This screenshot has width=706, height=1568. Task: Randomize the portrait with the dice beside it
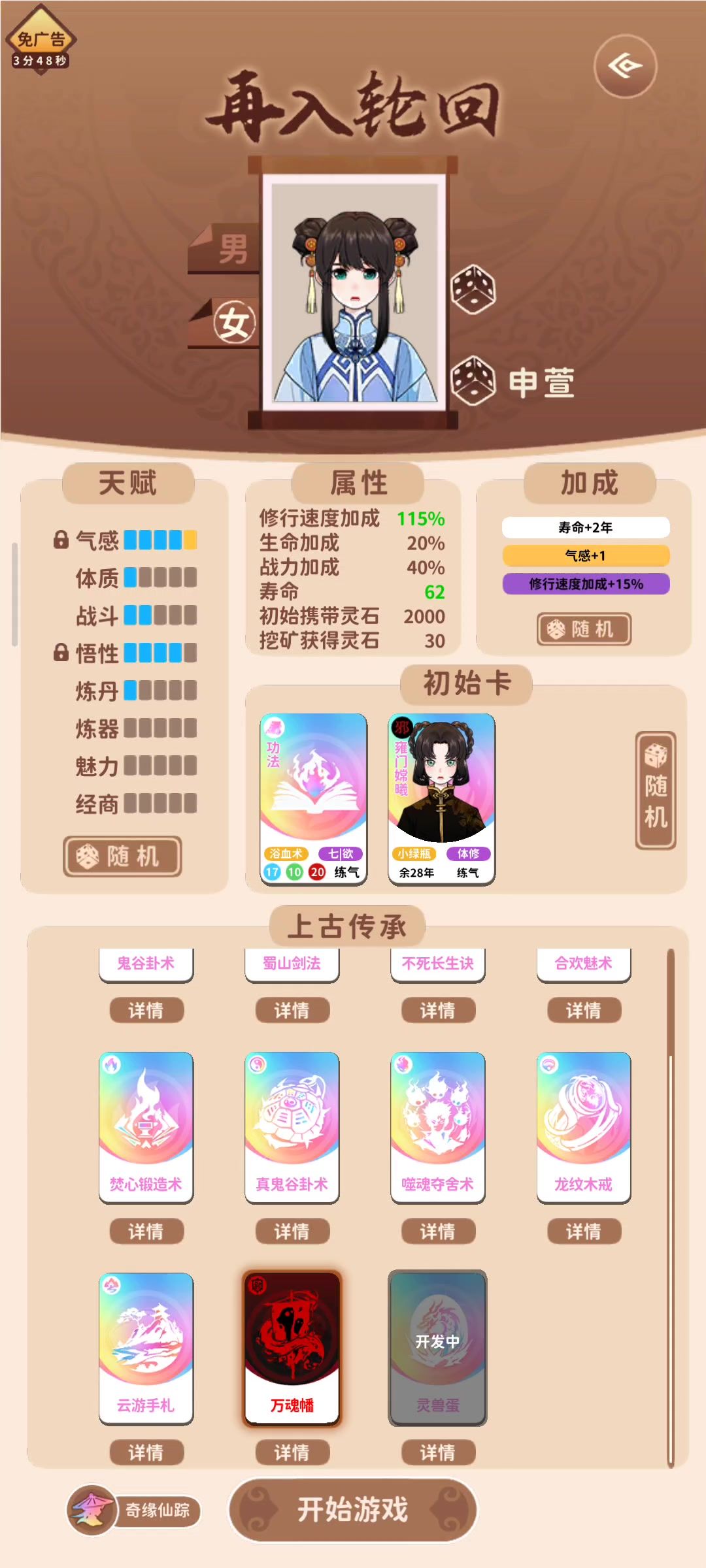pyautogui.click(x=473, y=289)
